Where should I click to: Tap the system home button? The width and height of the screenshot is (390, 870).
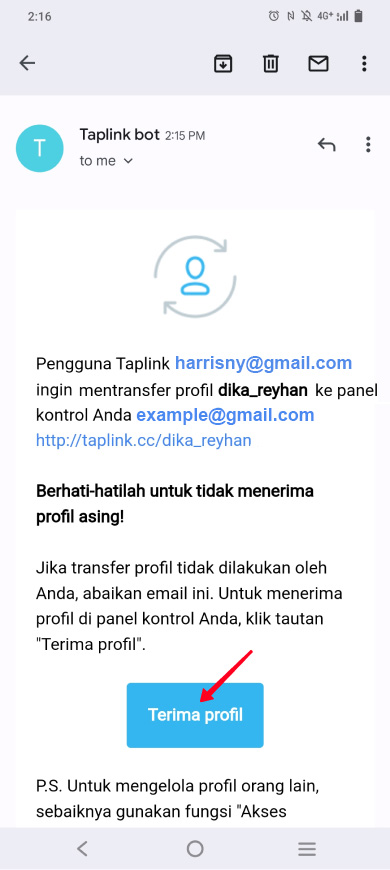(x=195, y=848)
